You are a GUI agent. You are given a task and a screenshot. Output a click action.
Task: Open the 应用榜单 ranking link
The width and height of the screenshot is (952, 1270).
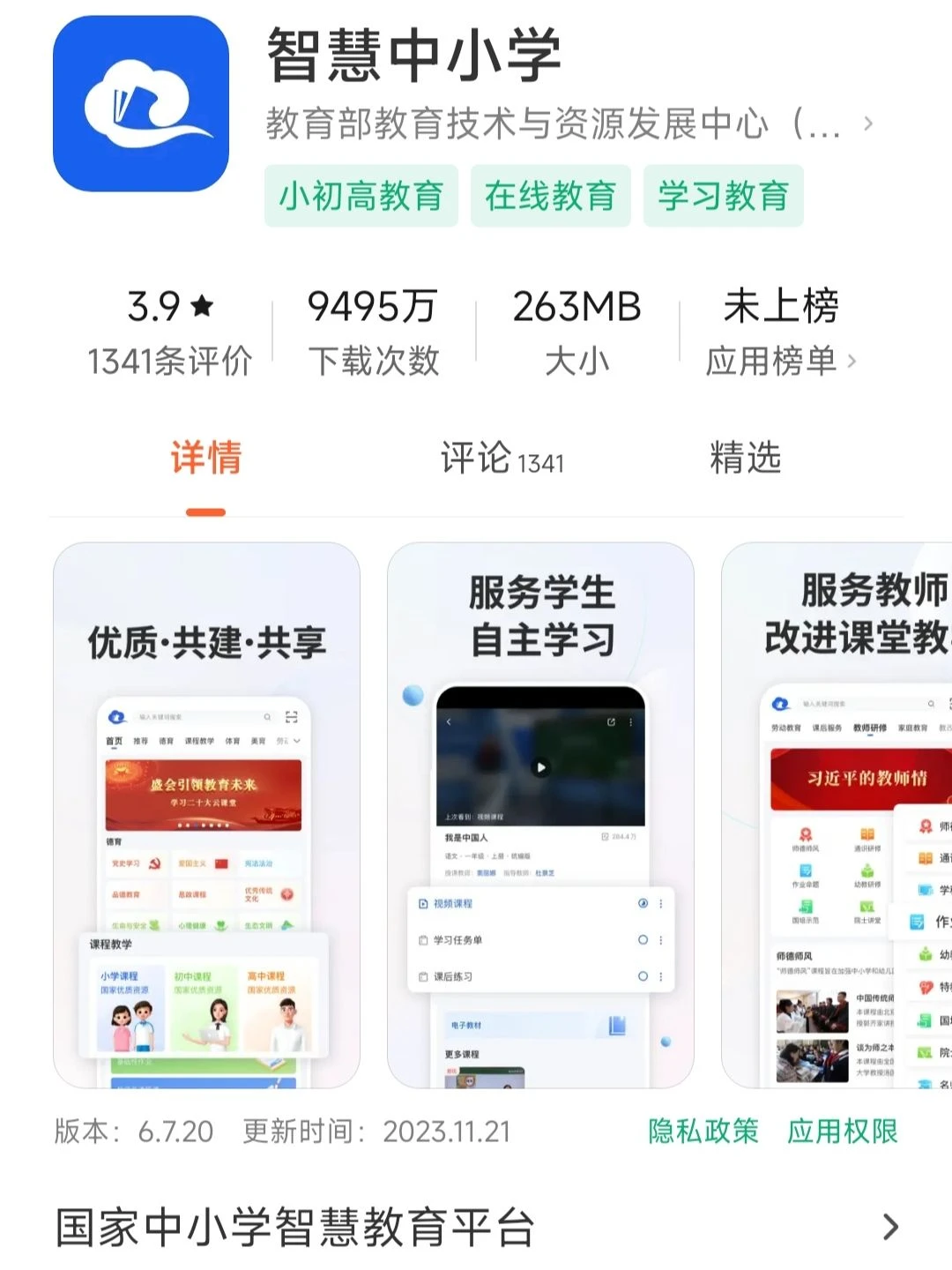coord(780,360)
